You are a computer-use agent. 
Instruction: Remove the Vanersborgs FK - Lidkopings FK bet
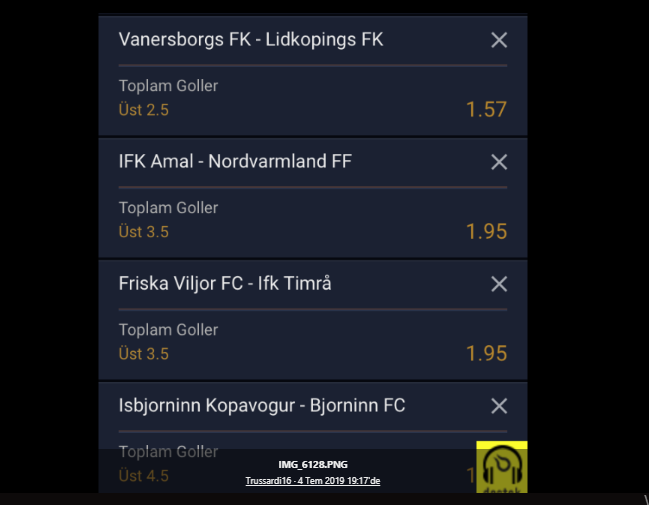(499, 40)
